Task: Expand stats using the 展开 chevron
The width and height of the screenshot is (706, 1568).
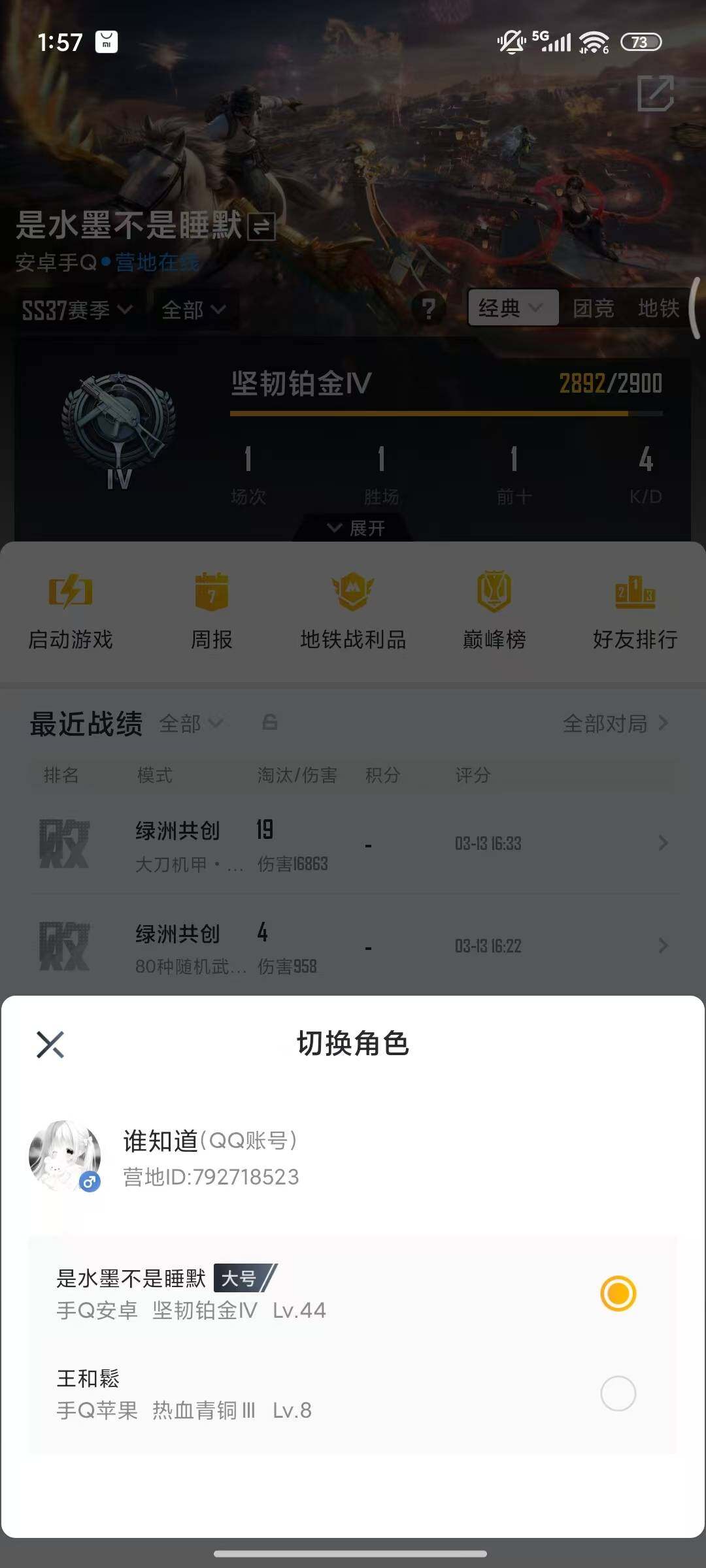Action: [x=353, y=527]
